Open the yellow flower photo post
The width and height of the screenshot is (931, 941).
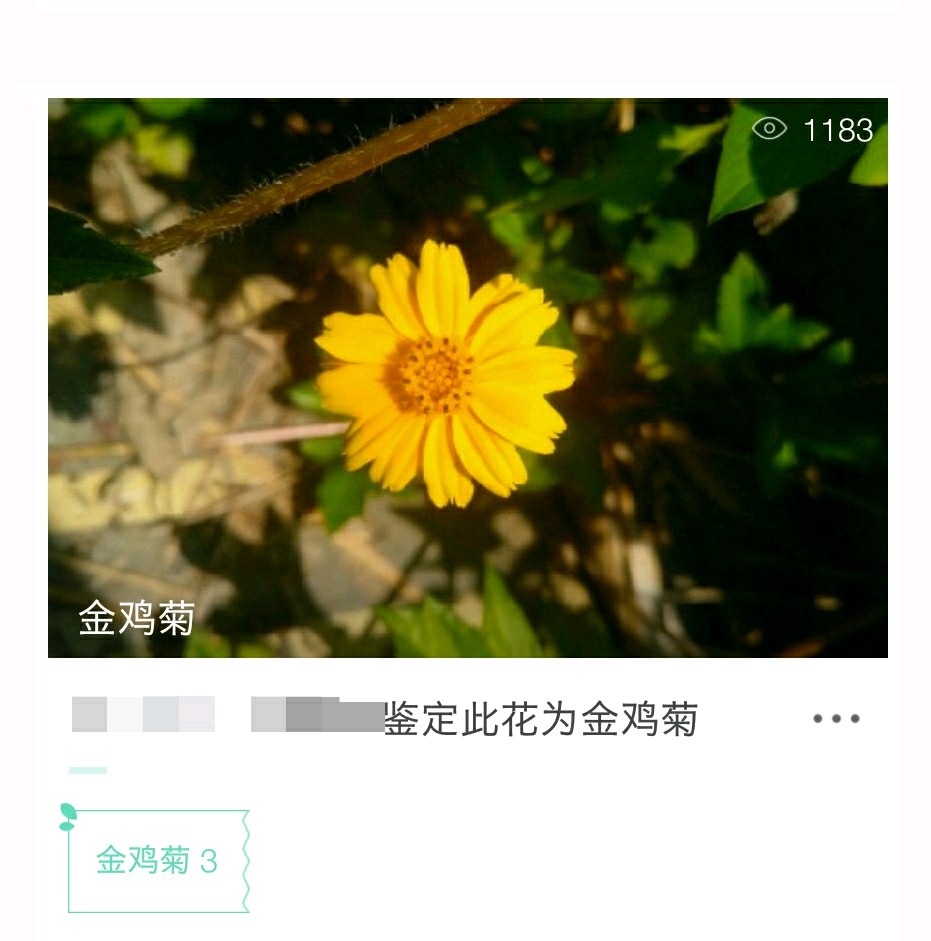tap(467, 377)
